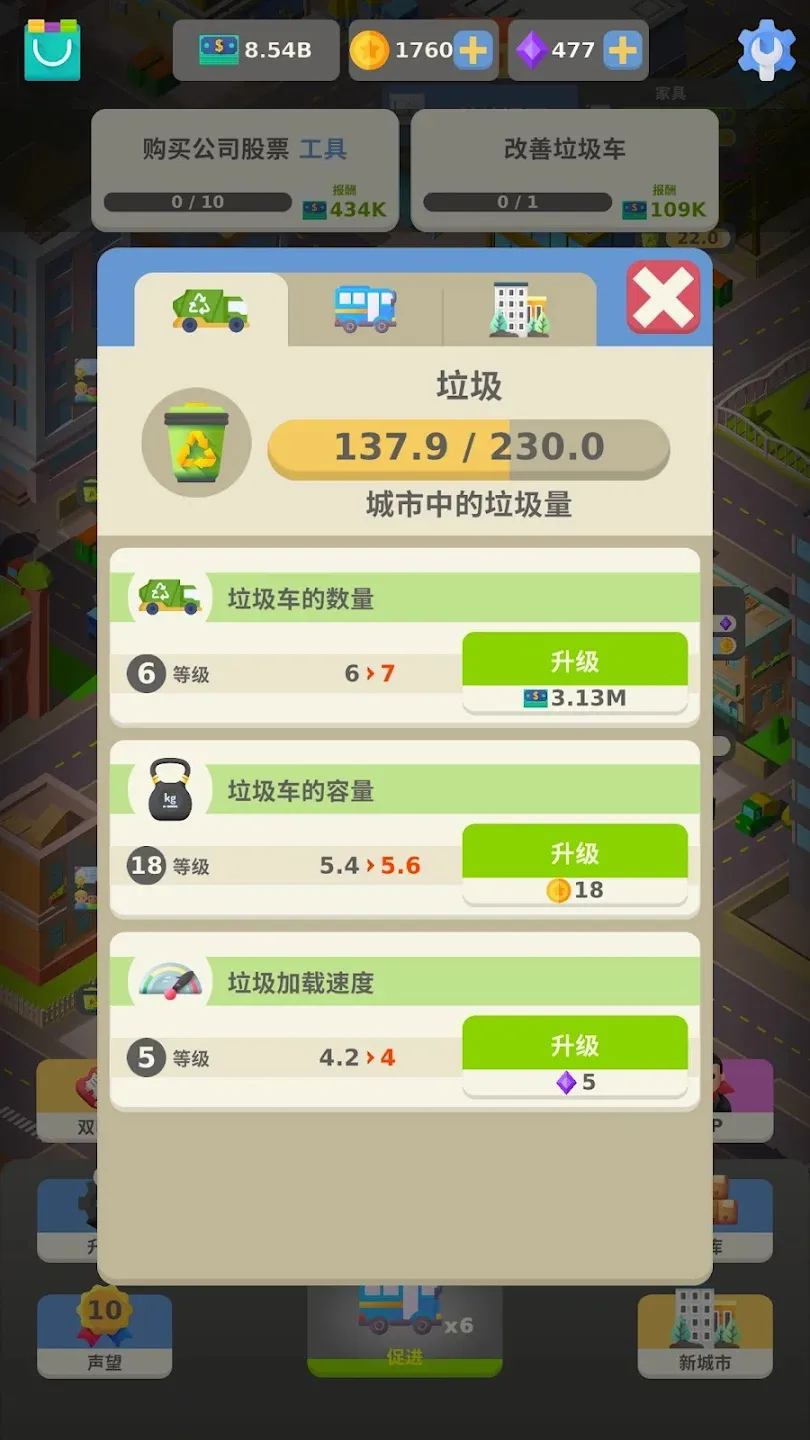Select the garbage truck tab
This screenshot has width=810, height=1440.
211,309
